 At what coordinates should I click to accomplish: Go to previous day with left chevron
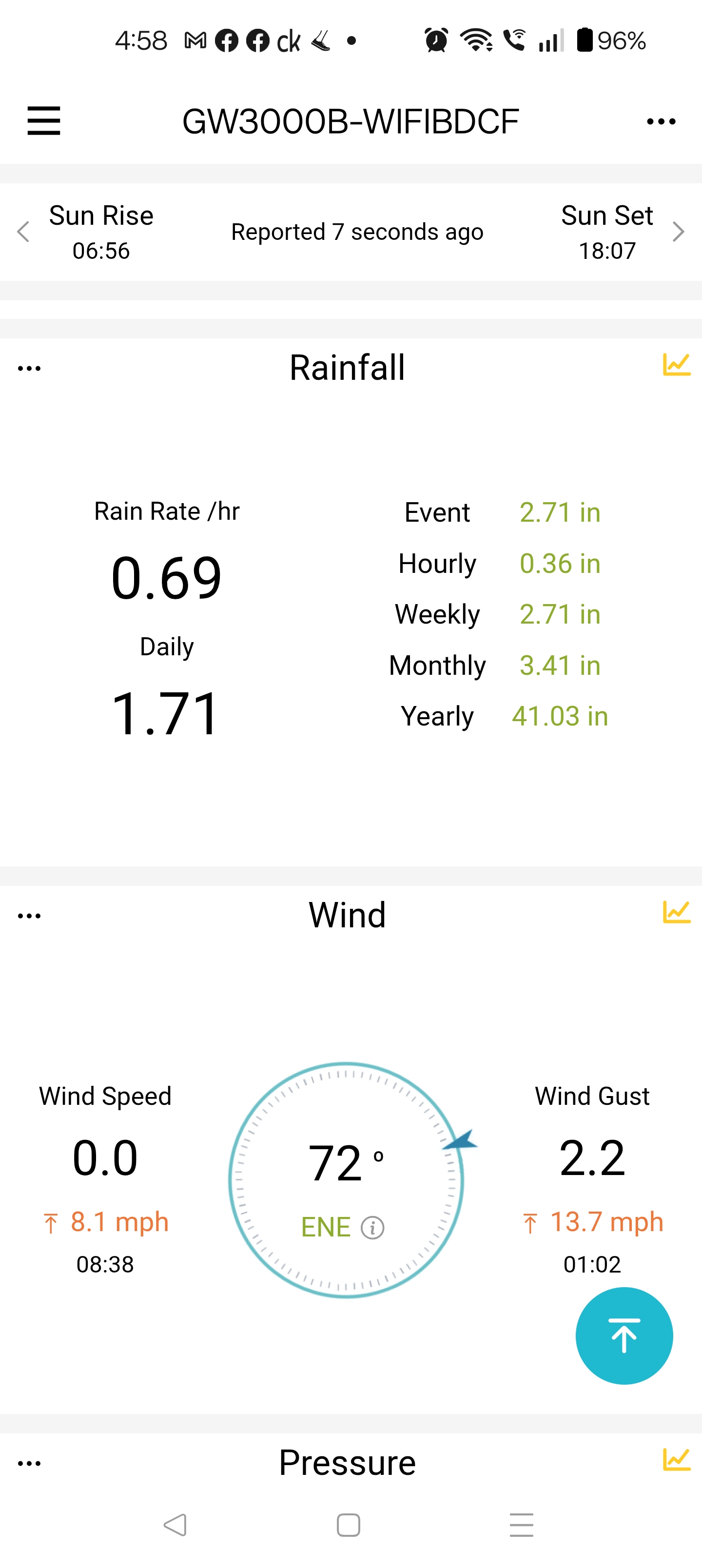23,232
